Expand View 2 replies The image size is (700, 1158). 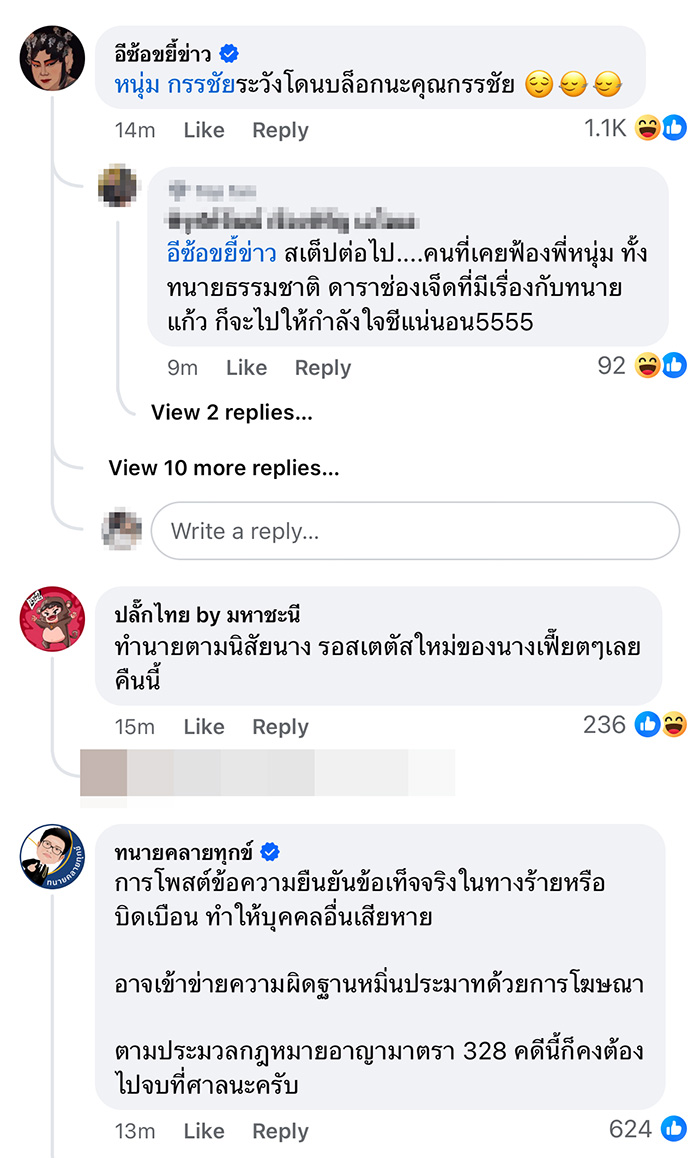click(x=231, y=412)
